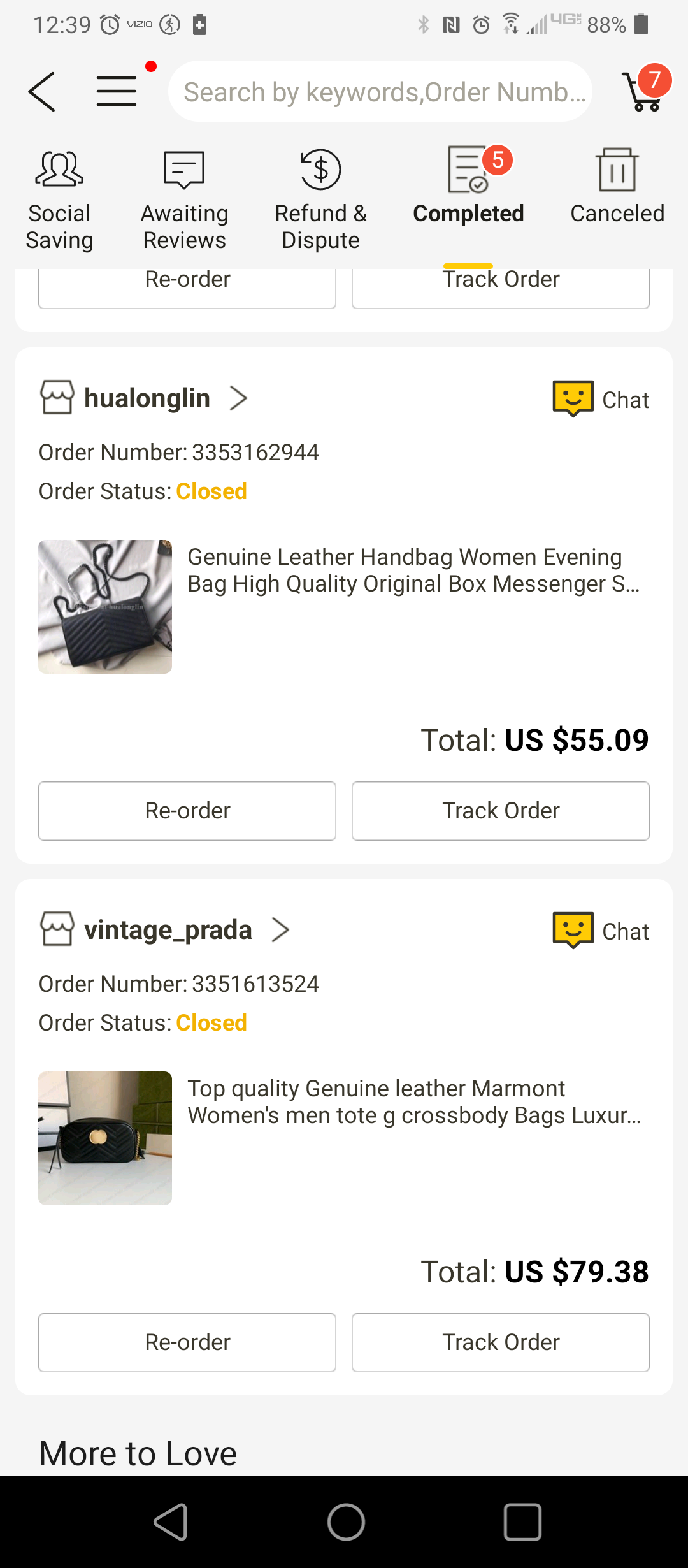Tap the system home button

coord(346,1522)
